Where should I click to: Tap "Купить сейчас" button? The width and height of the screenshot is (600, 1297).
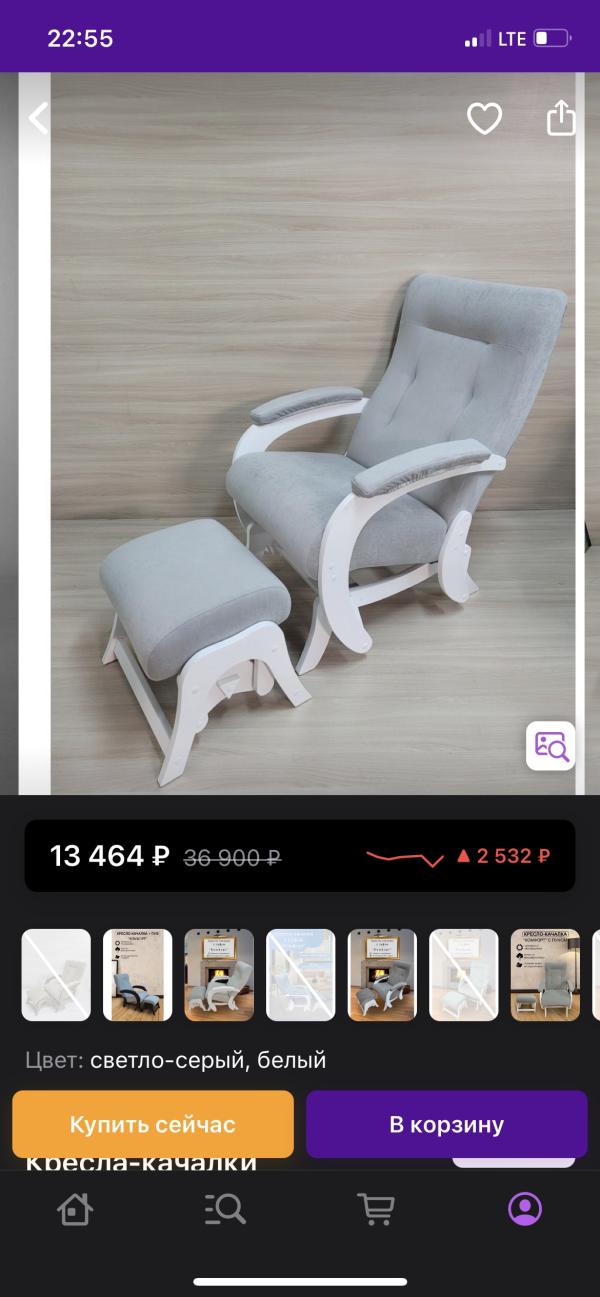(153, 1124)
